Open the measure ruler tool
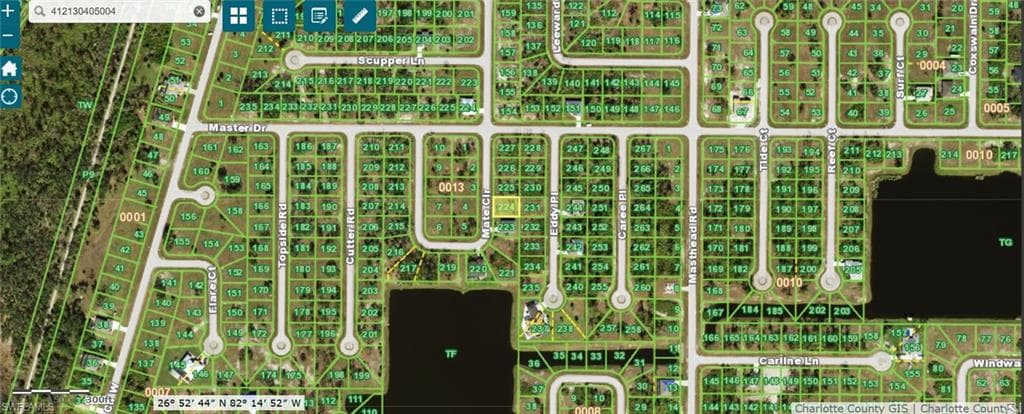The image size is (1024, 414). [360, 16]
